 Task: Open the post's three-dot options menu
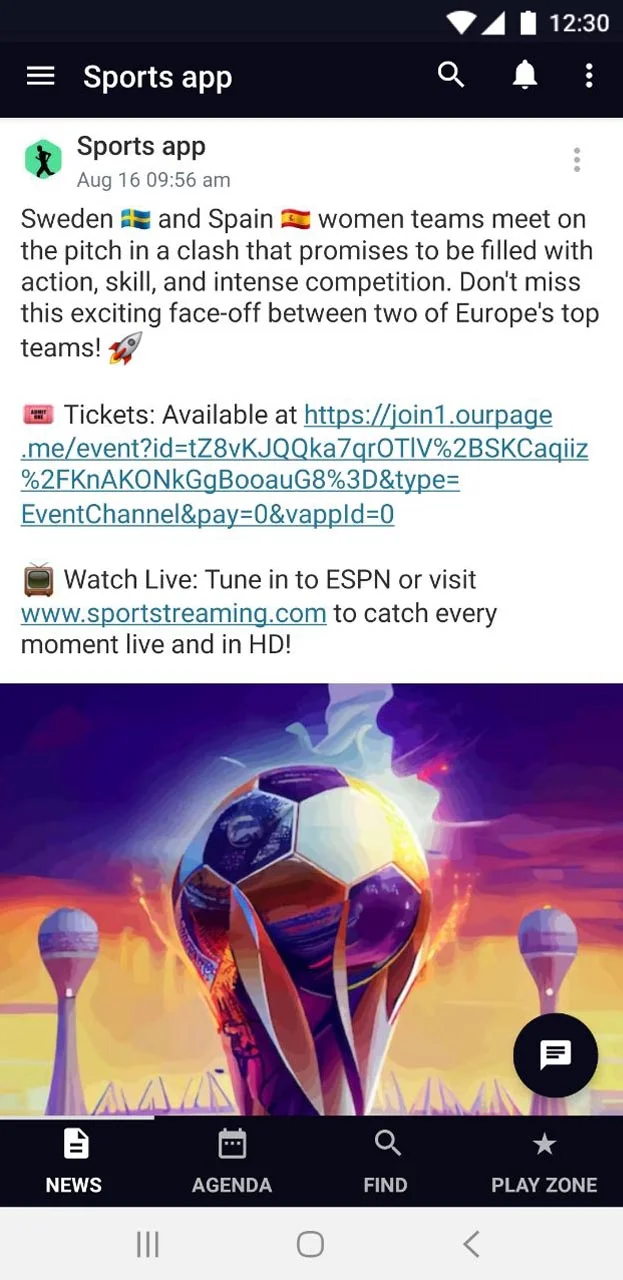point(576,160)
